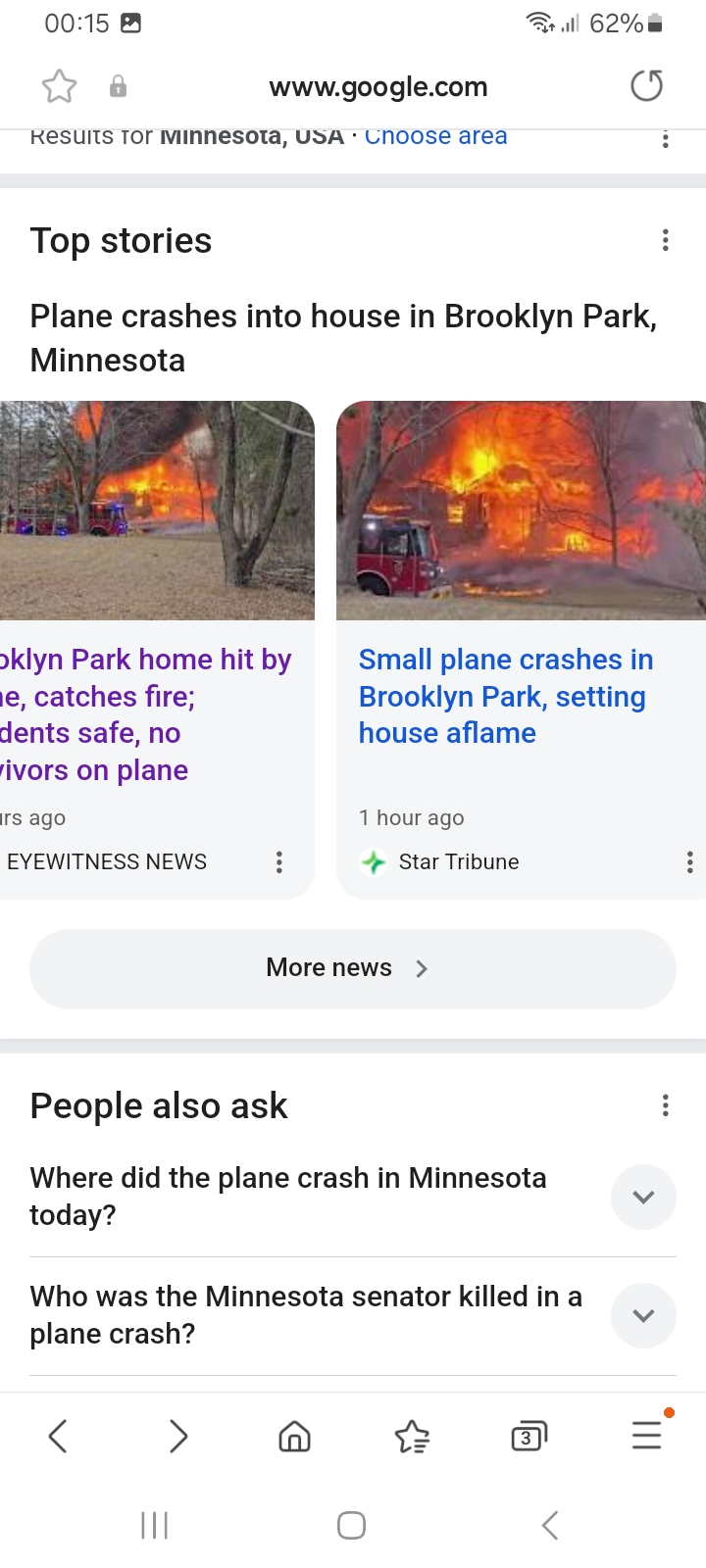Viewport: 706px width, 1568px height.
Task: Open recent apps from the system navigation bar
Action: [x=155, y=1525]
